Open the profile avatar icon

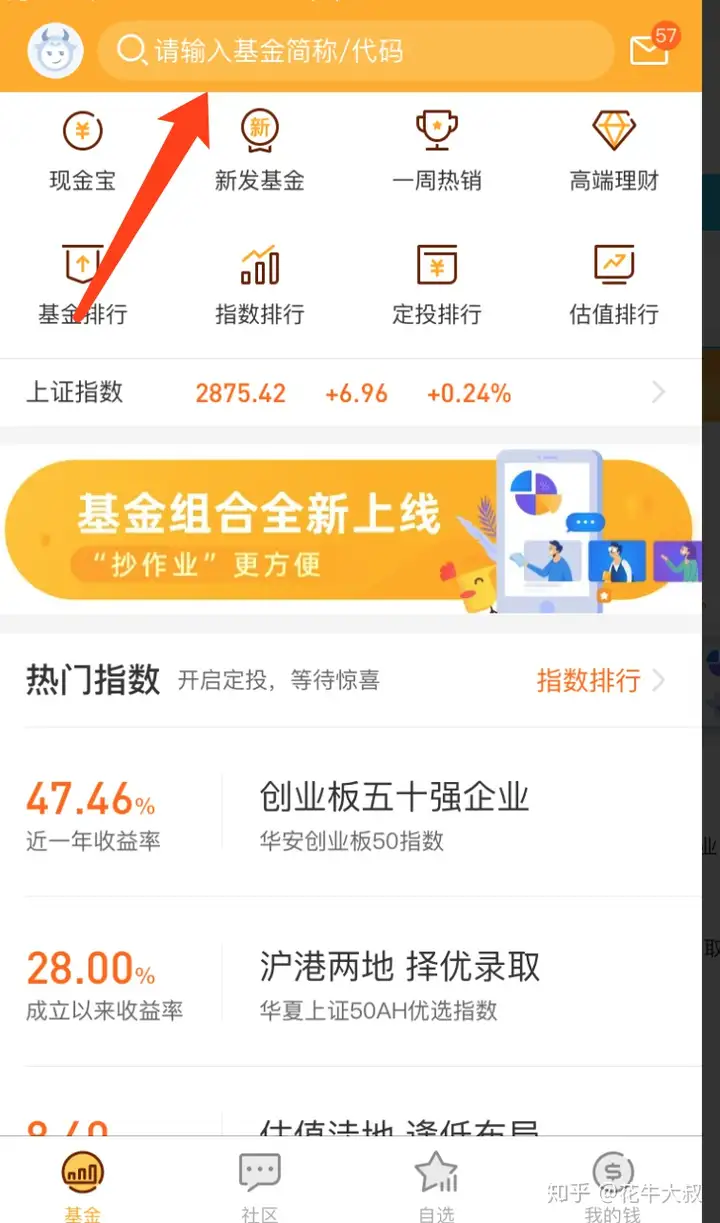[55, 50]
